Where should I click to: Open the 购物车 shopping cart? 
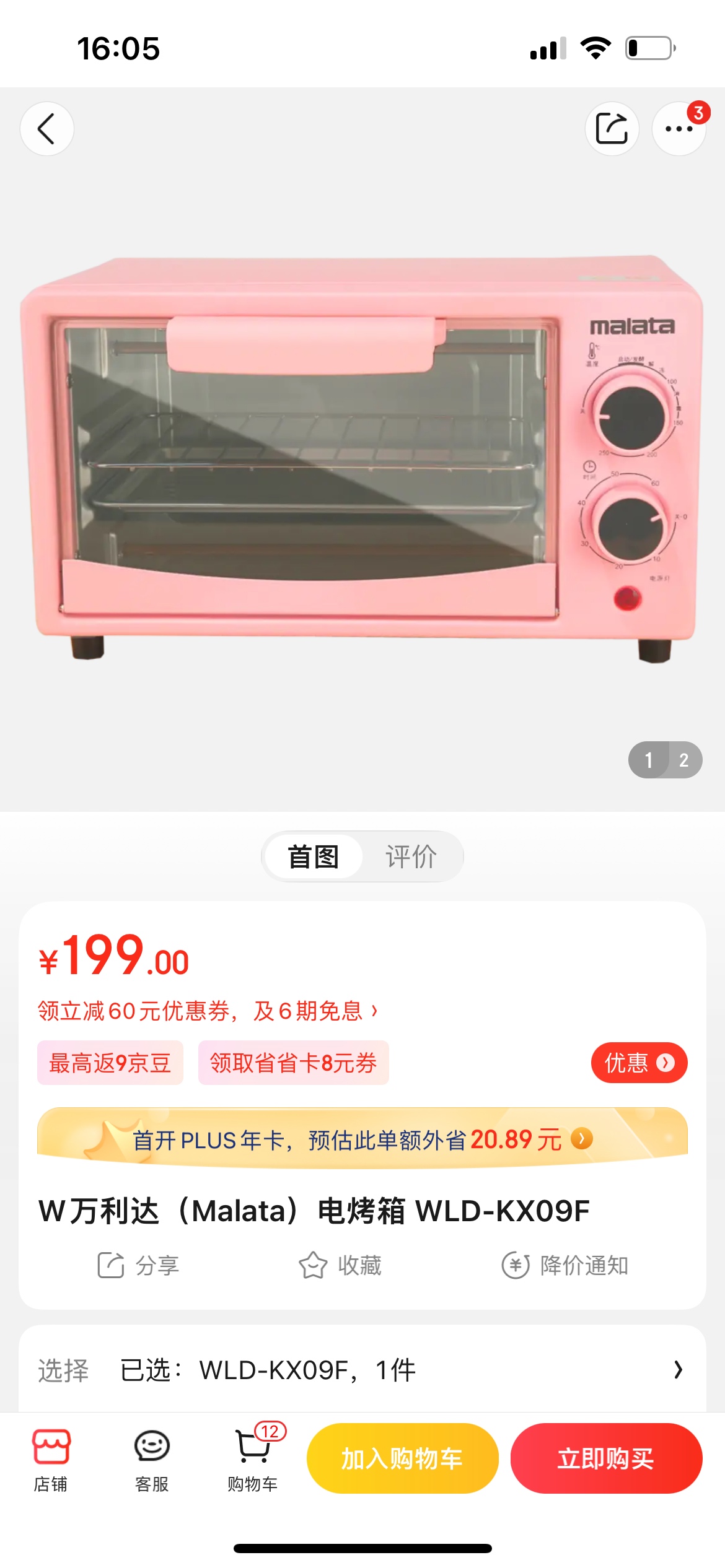[253, 1461]
